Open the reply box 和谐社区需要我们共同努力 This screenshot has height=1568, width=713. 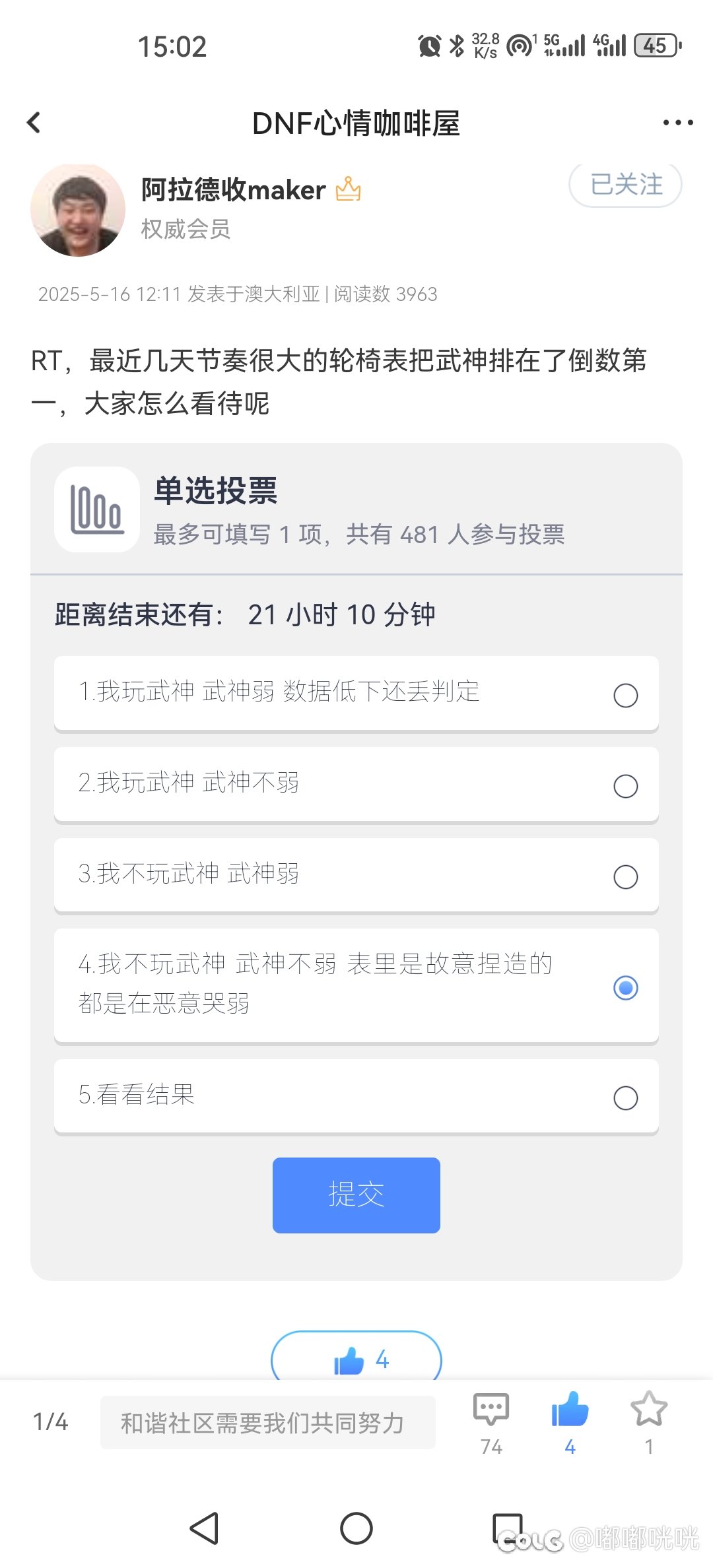[x=268, y=1423]
